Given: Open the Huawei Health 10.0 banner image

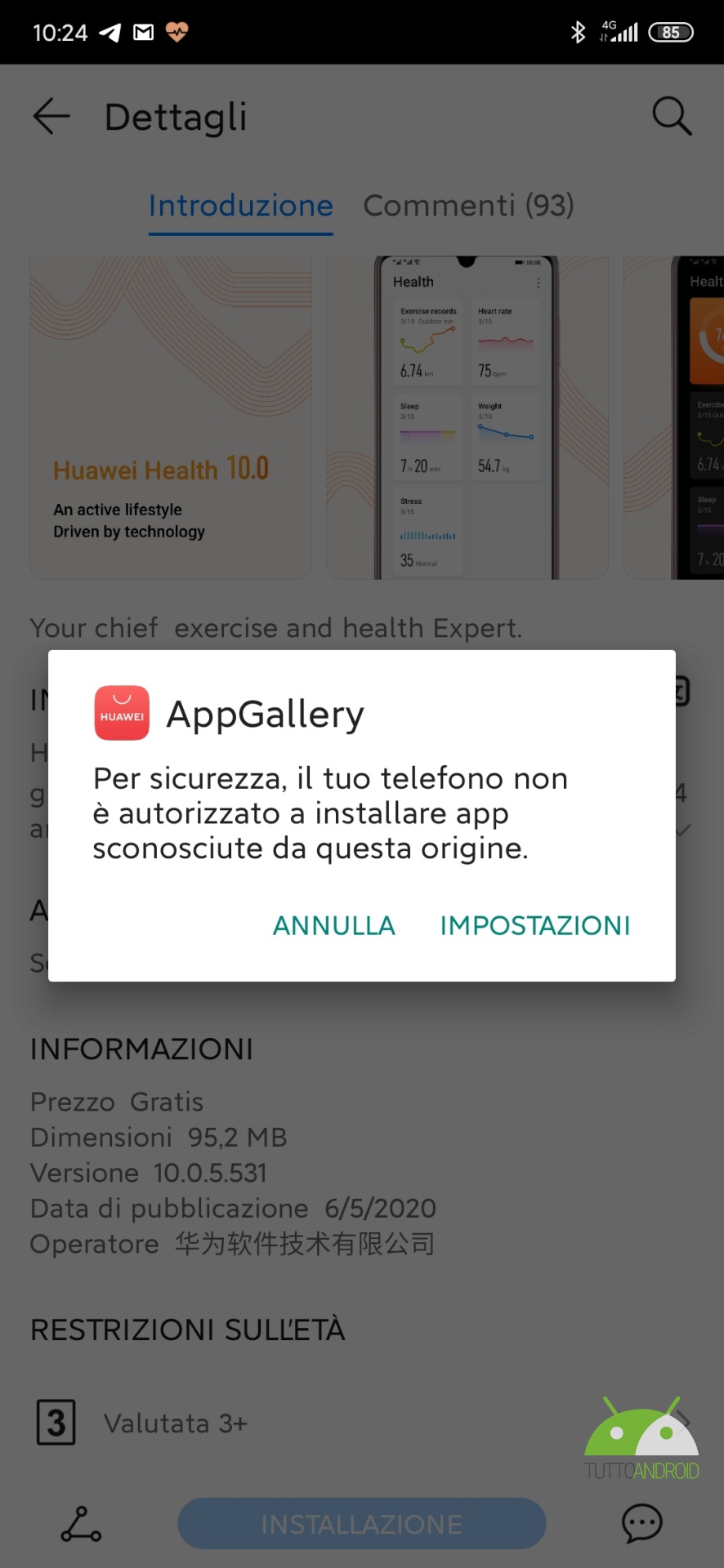Looking at the screenshot, I should pos(171,417).
